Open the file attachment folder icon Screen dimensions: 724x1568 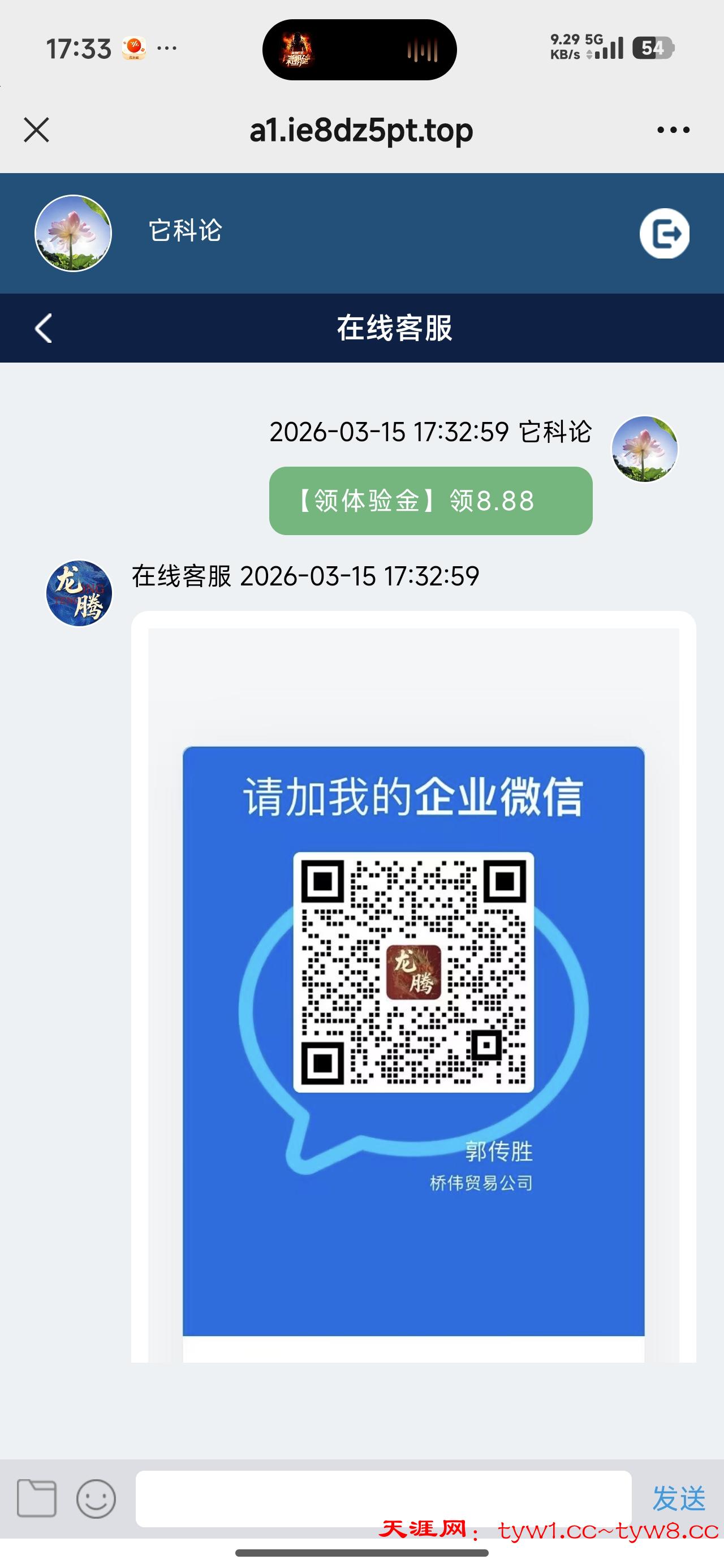[37, 1498]
